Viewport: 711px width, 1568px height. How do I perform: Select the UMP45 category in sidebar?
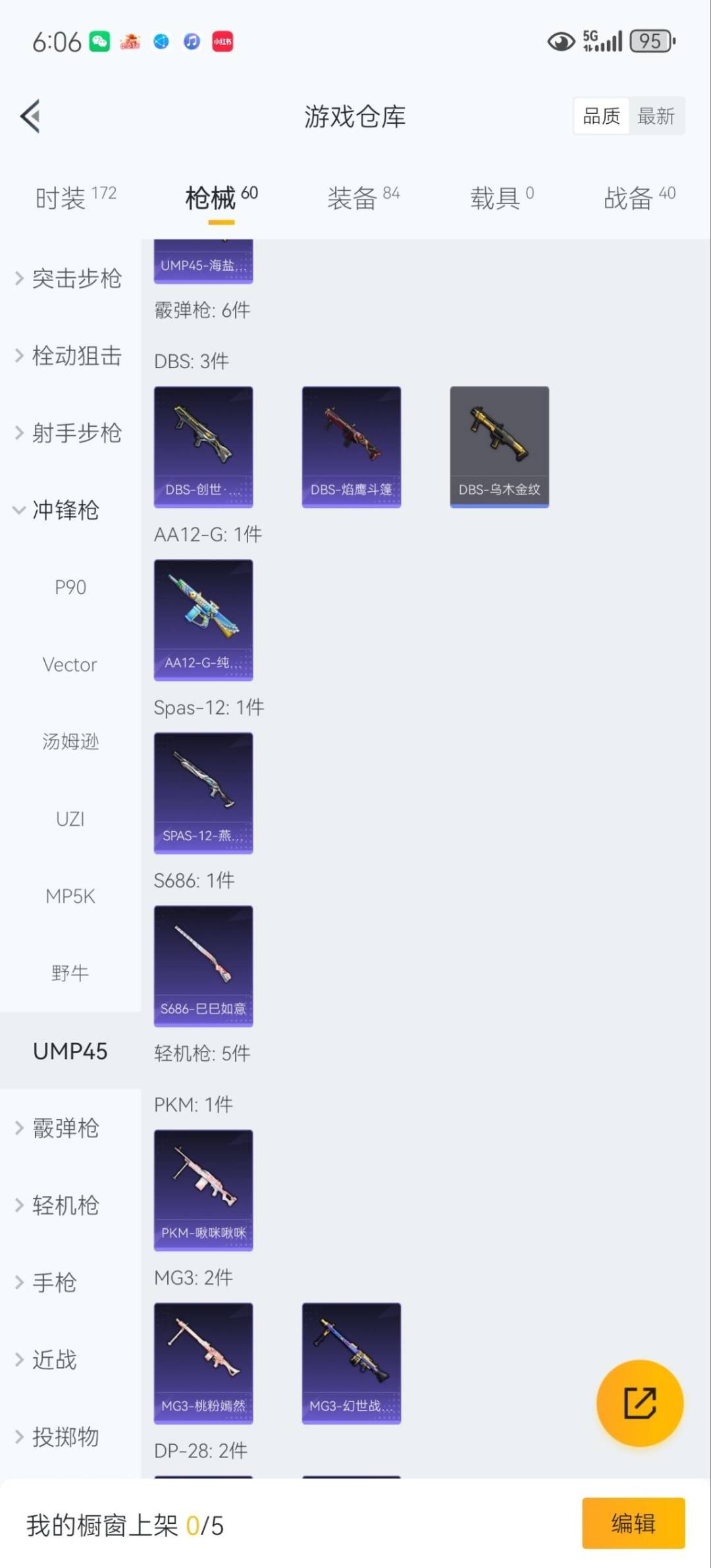click(70, 1051)
